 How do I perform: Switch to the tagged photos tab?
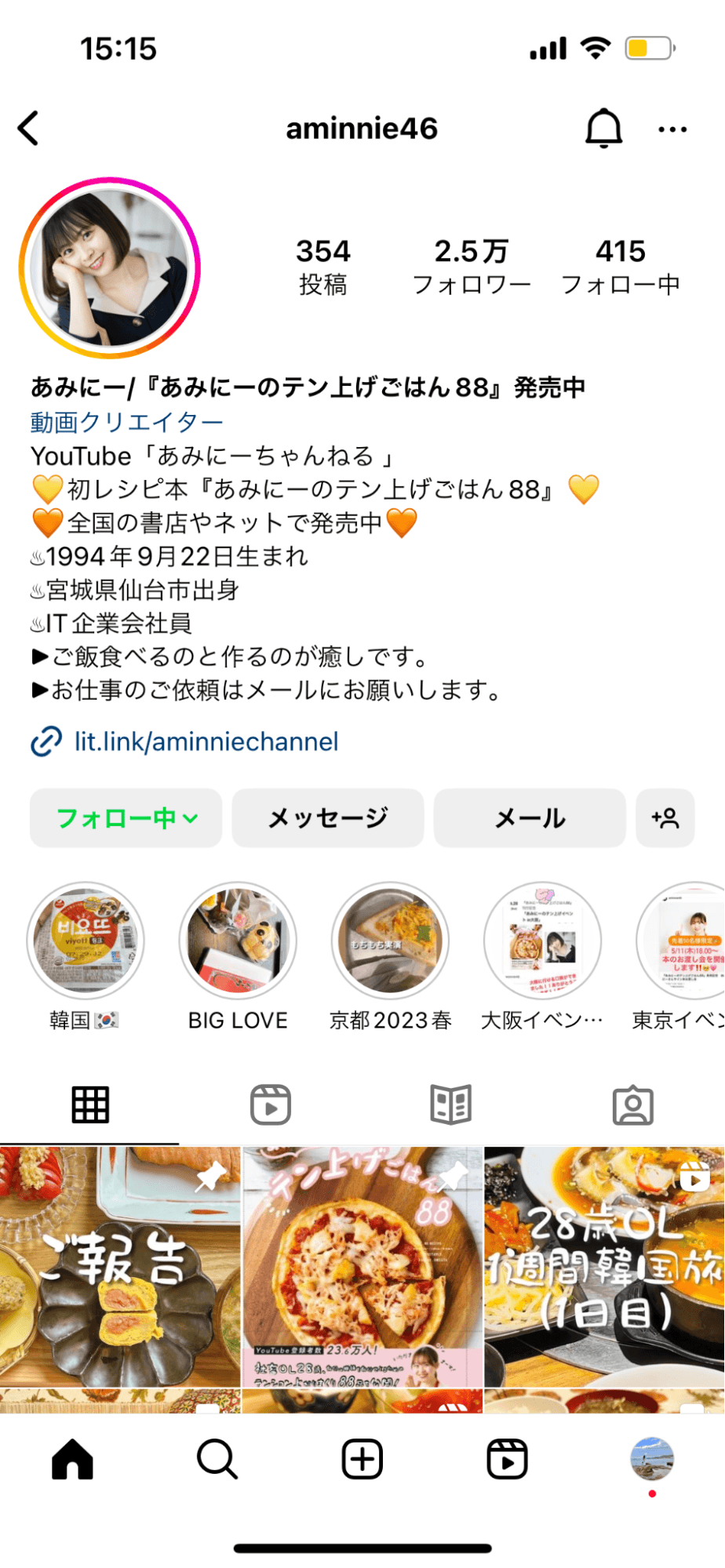(632, 1105)
